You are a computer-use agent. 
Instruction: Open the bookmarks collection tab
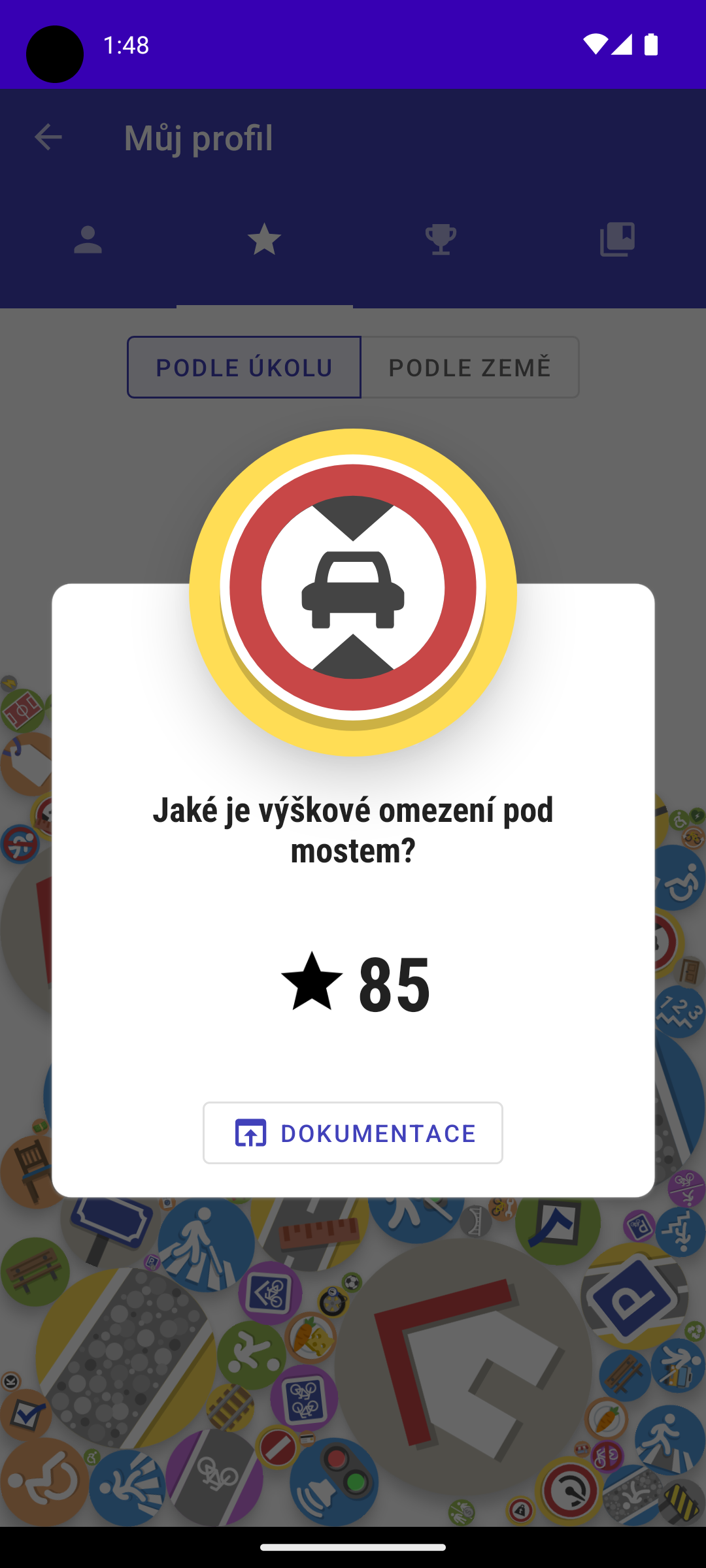(x=617, y=240)
